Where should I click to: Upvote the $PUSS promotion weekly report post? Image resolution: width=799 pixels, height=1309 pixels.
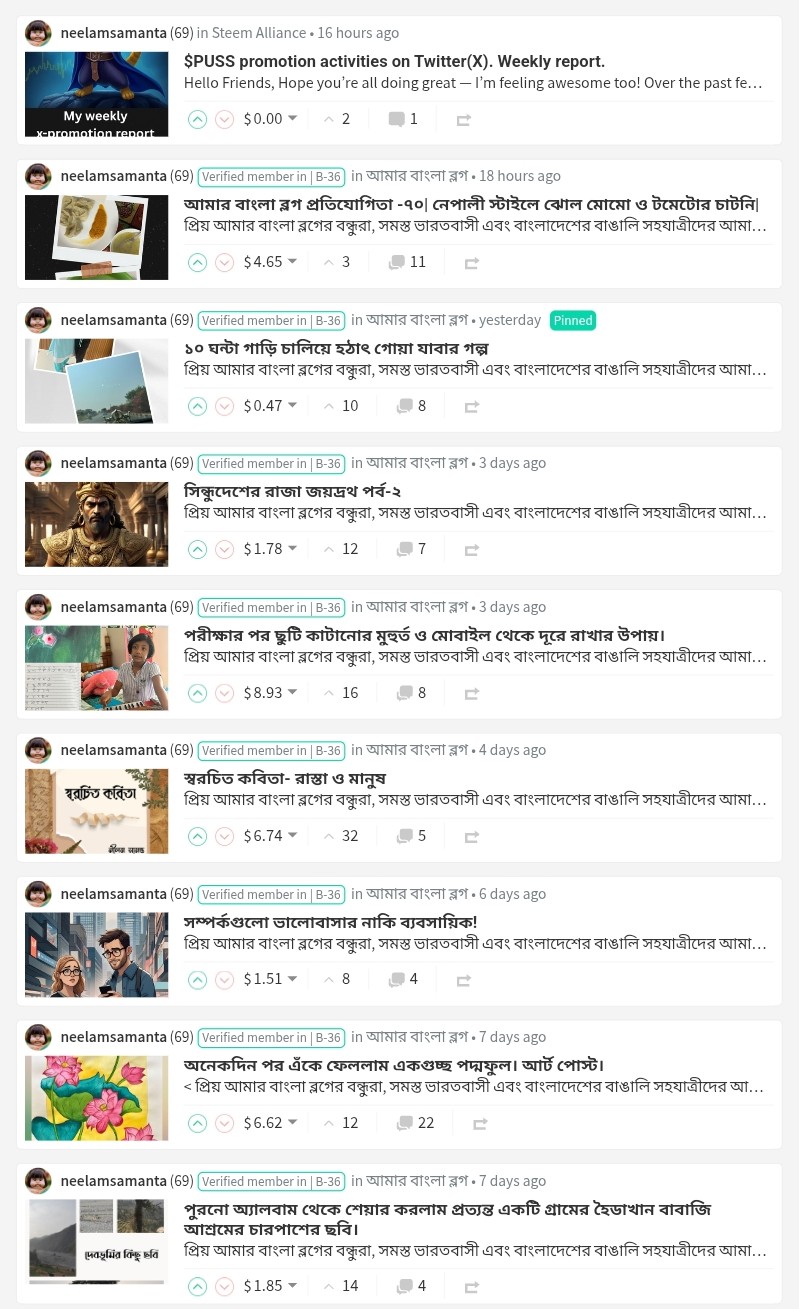point(198,119)
